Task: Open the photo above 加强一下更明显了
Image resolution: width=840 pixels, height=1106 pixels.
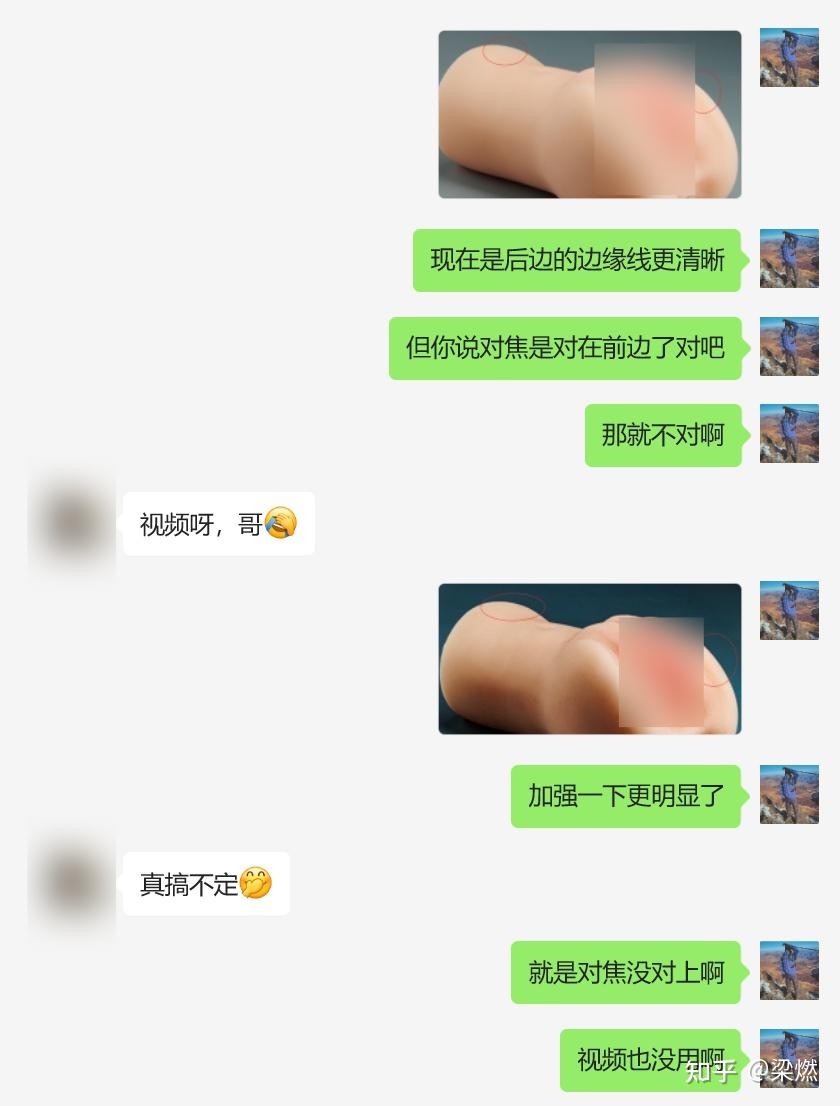Action: [x=589, y=659]
